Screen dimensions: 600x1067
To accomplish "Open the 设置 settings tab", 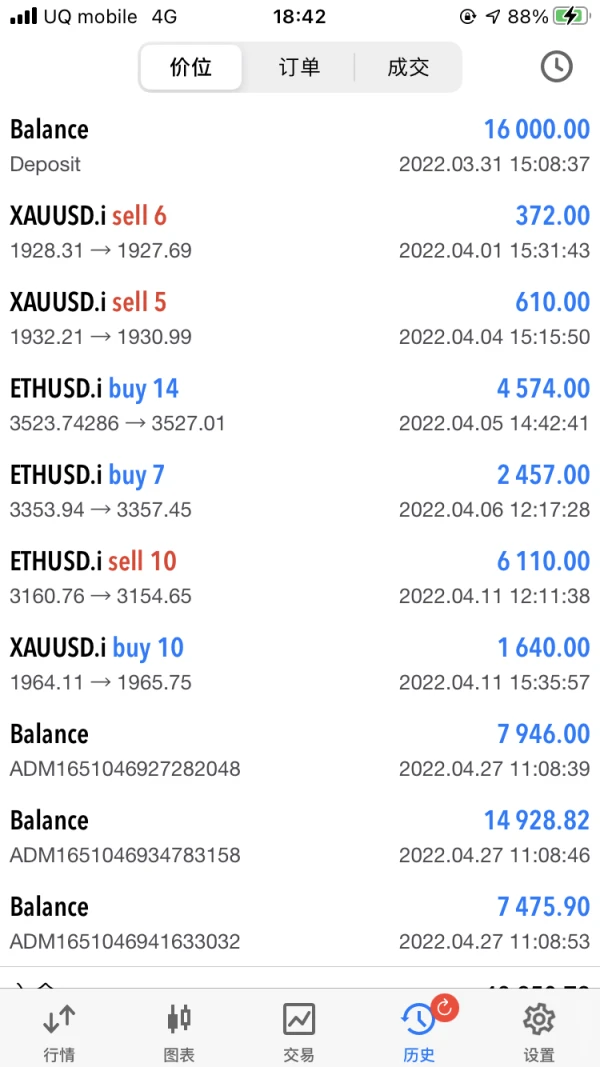I will coord(539,1032).
